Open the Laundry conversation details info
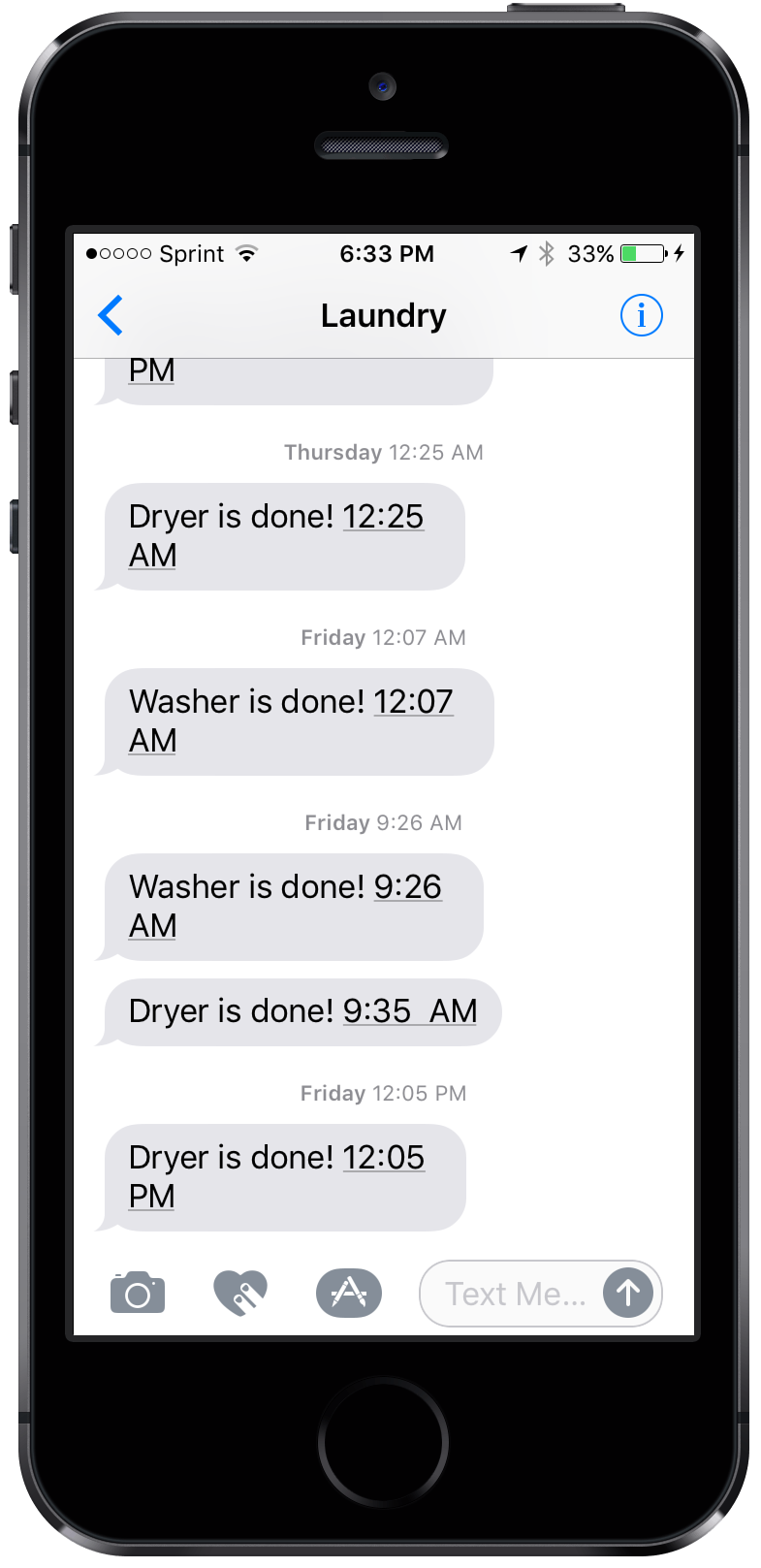This screenshot has width=761, height=1568. 641,315
